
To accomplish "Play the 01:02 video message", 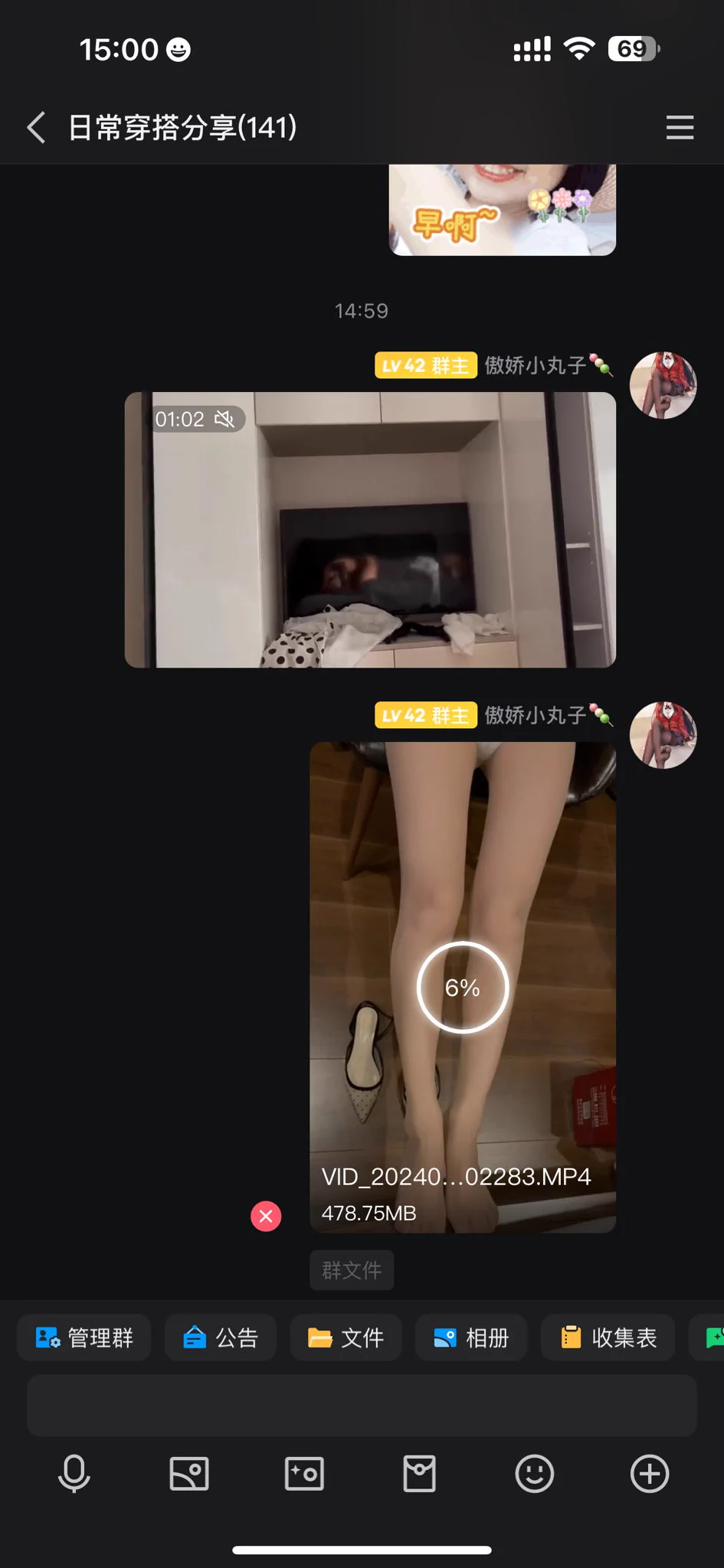I will coord(370,530).
